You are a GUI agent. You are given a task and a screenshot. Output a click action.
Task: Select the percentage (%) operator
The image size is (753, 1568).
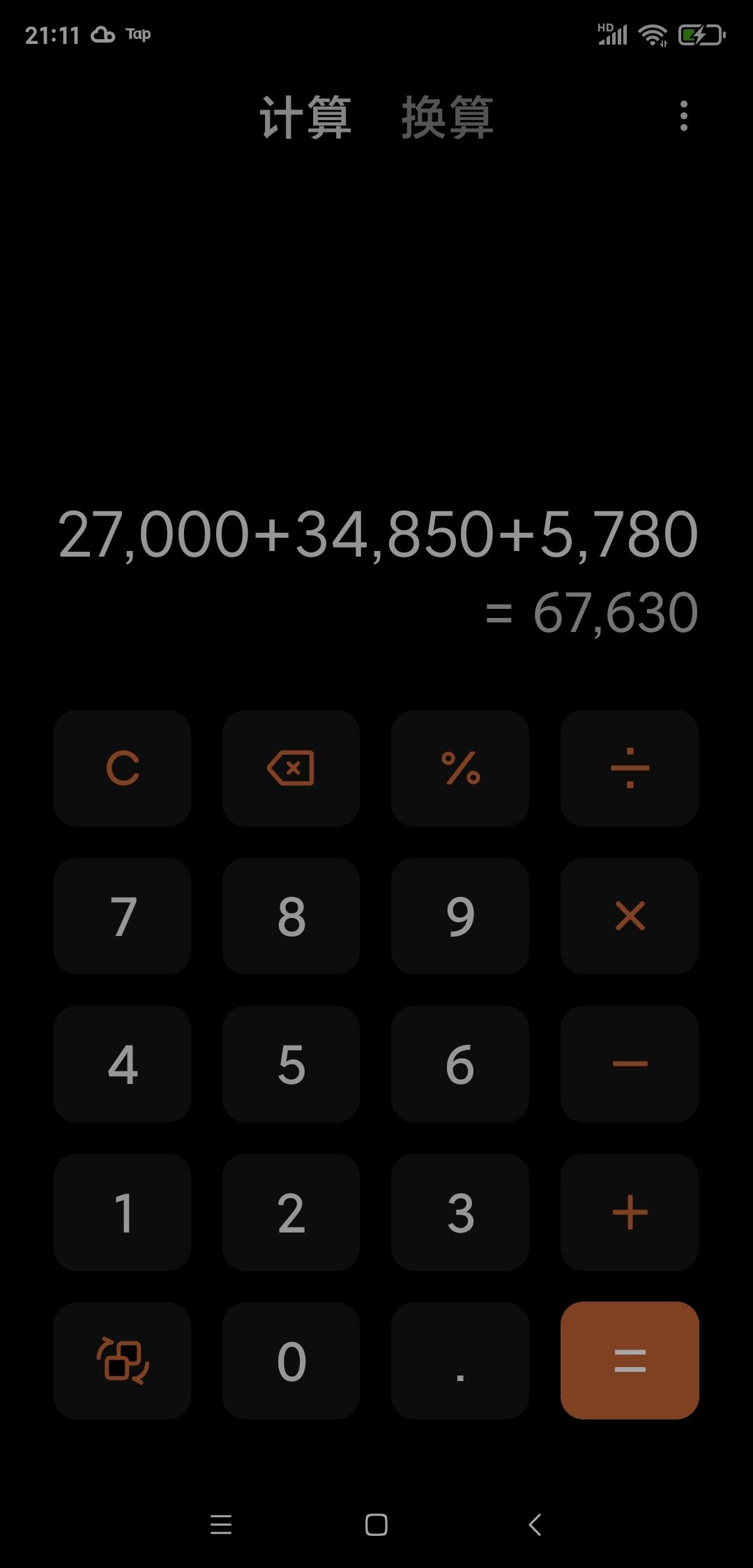(x=460, y=769)
